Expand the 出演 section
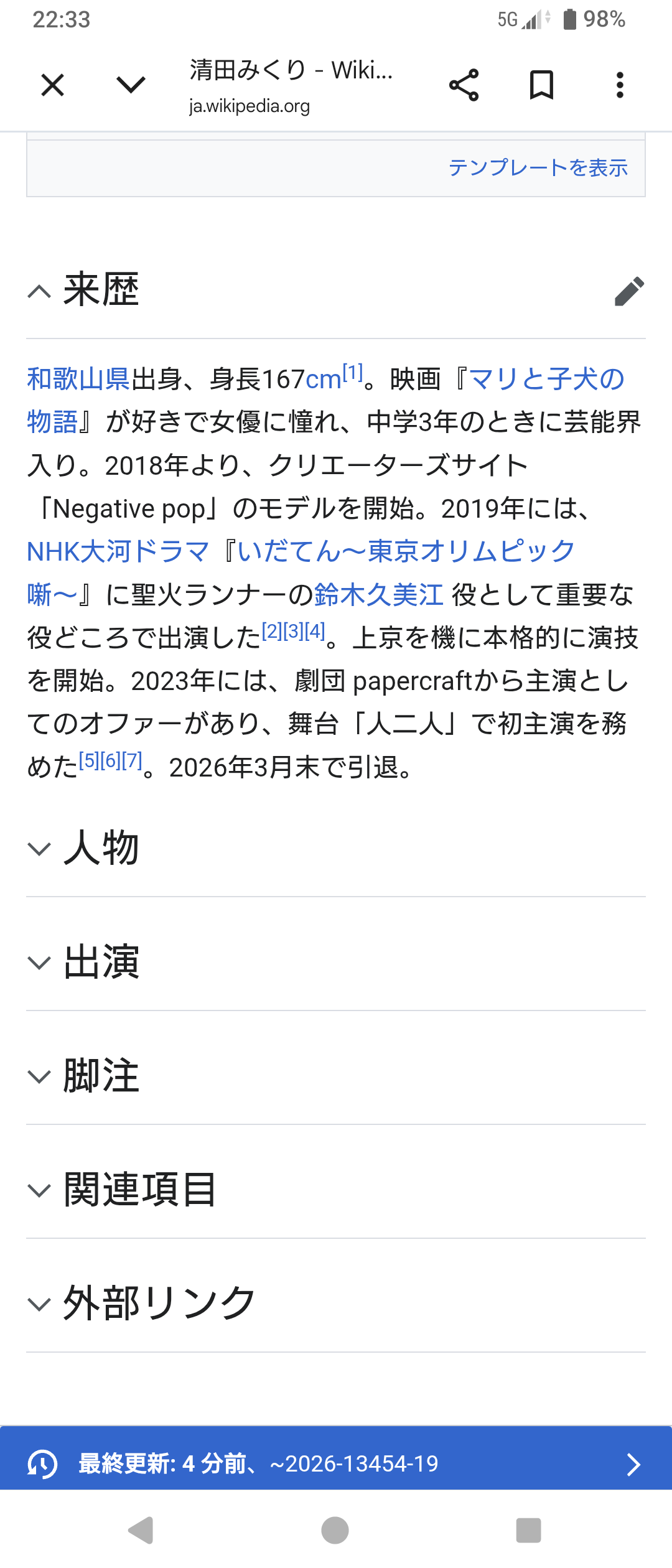 point(101,962)
